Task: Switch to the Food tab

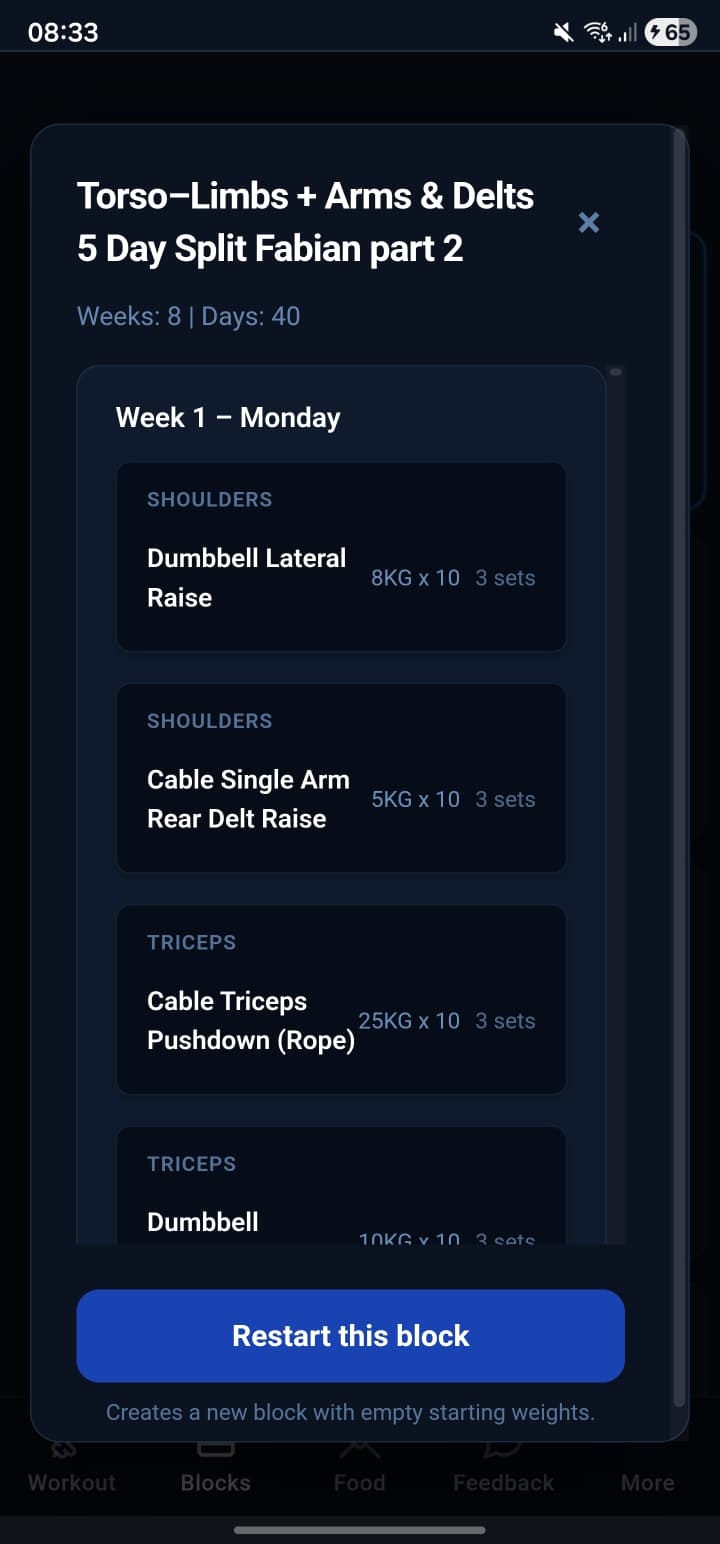Action: pos(359,1483)
